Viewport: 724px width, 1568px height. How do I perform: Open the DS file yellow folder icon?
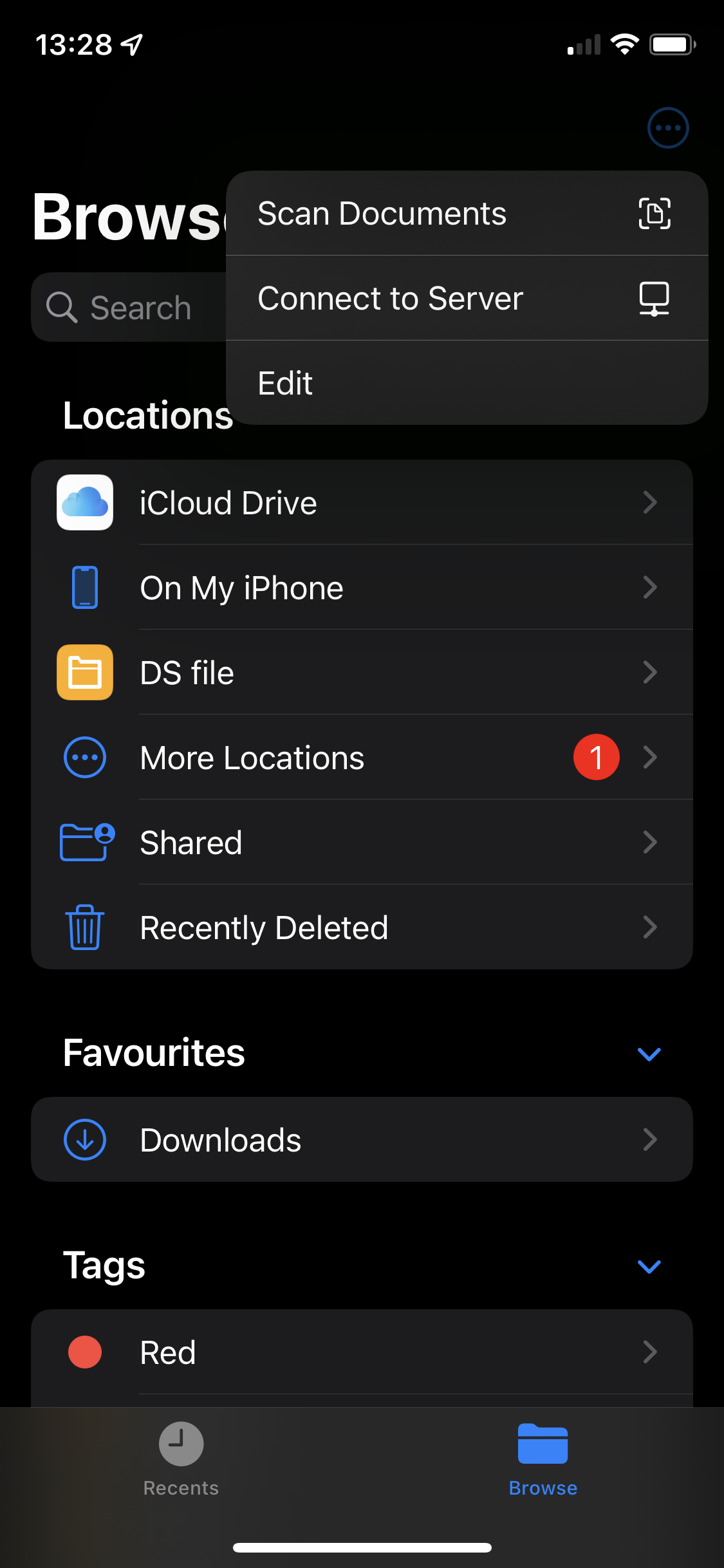coord(84,672)
